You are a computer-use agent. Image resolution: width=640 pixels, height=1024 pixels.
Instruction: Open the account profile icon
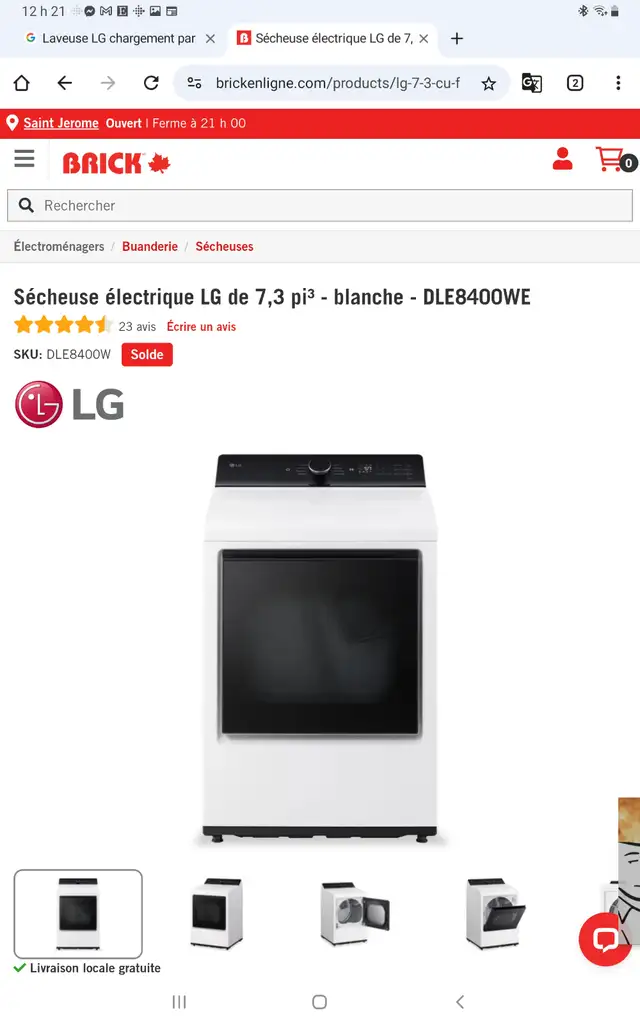(x=562, y=159)
